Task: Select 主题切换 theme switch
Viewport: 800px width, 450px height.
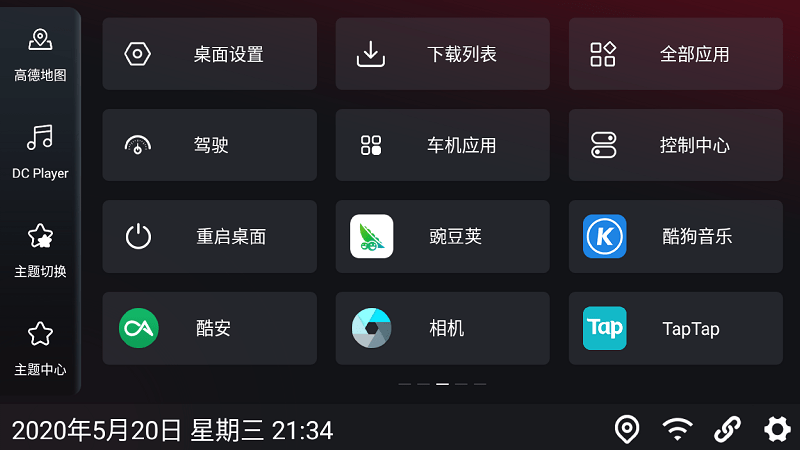Action: [x=40, y=249]
